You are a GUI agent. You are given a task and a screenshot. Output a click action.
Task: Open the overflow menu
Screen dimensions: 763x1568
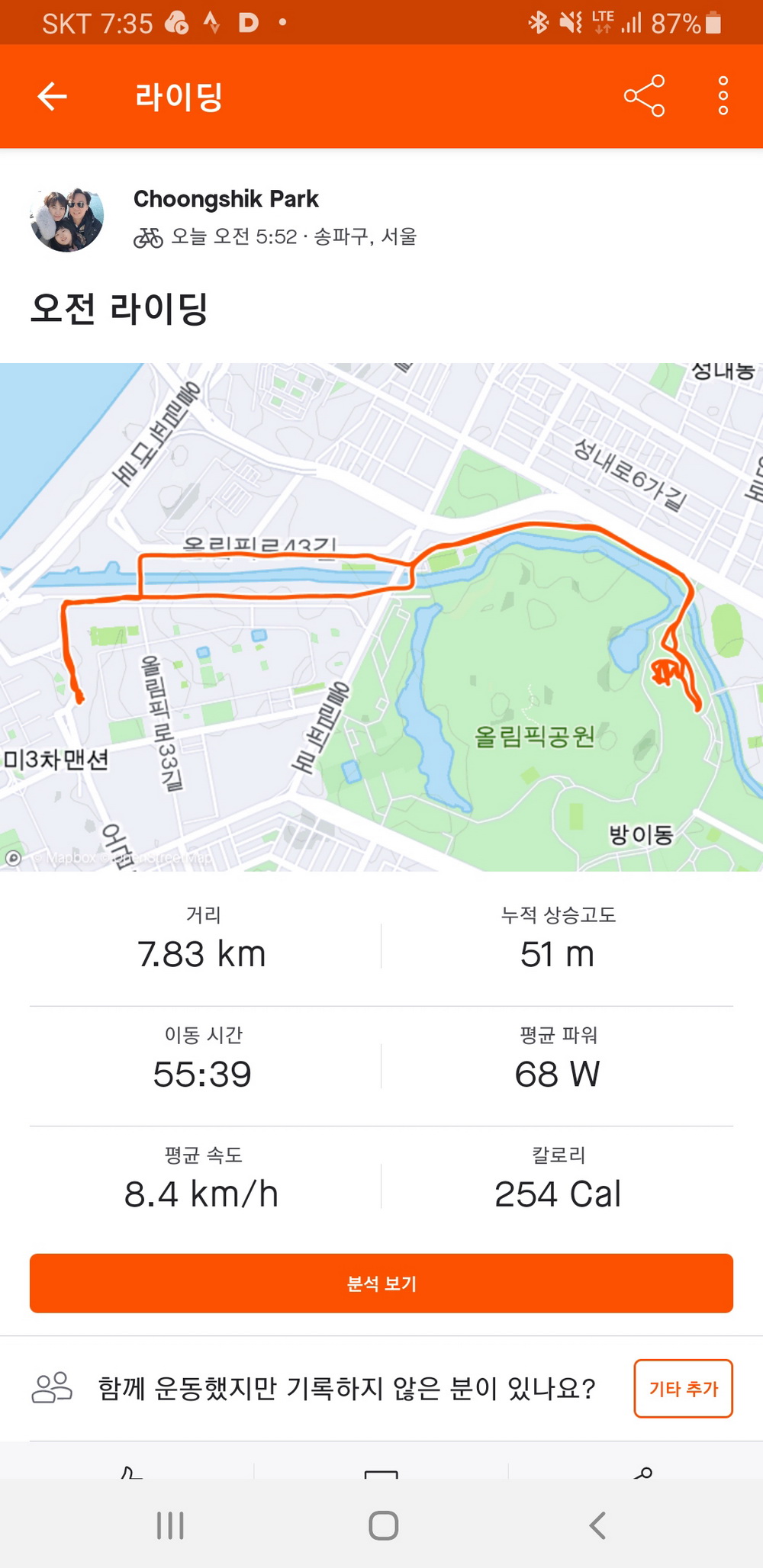(723, 96)
